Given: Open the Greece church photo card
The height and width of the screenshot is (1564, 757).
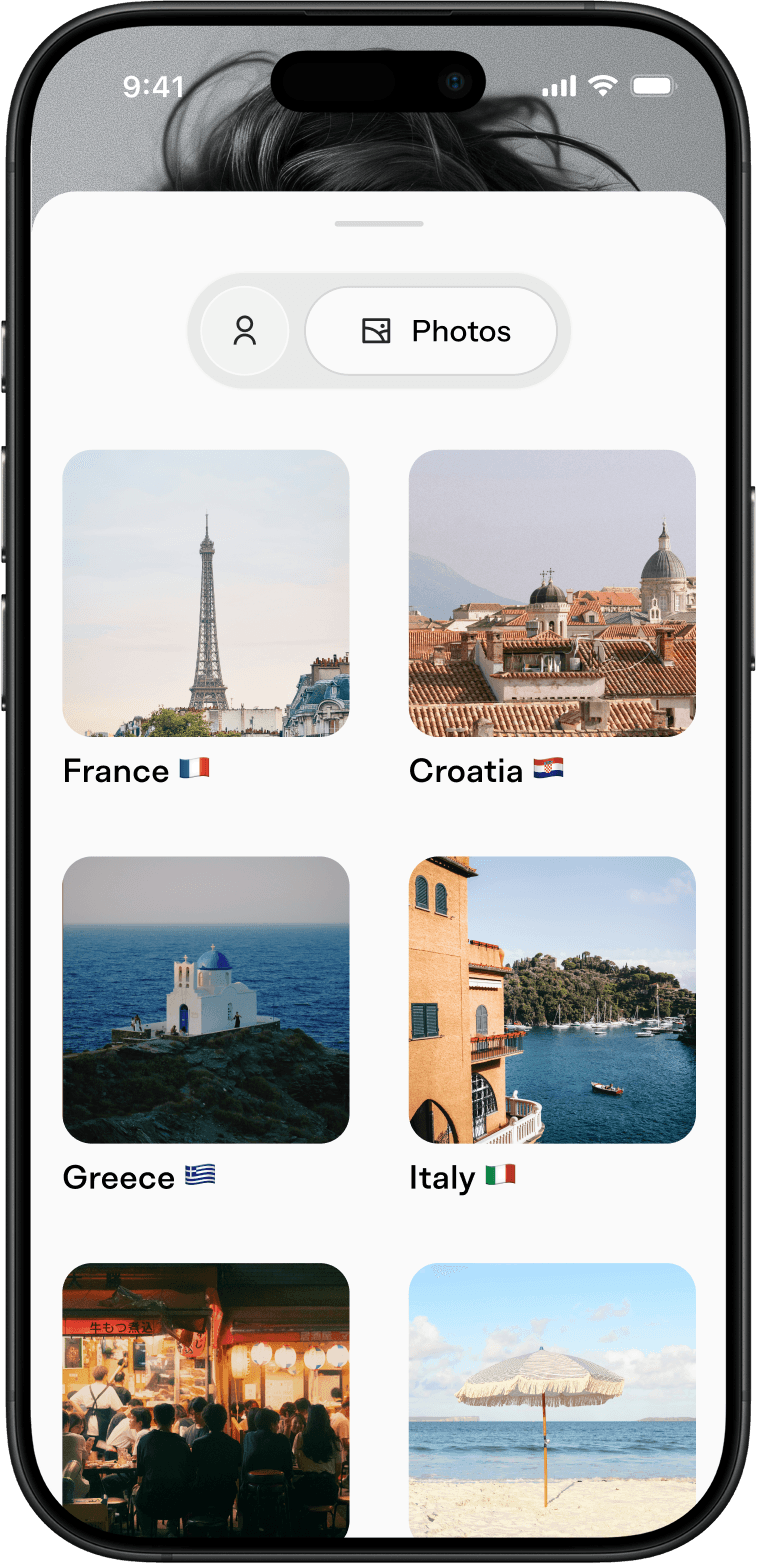Looking at the screenshot, I should point(205,1000).
